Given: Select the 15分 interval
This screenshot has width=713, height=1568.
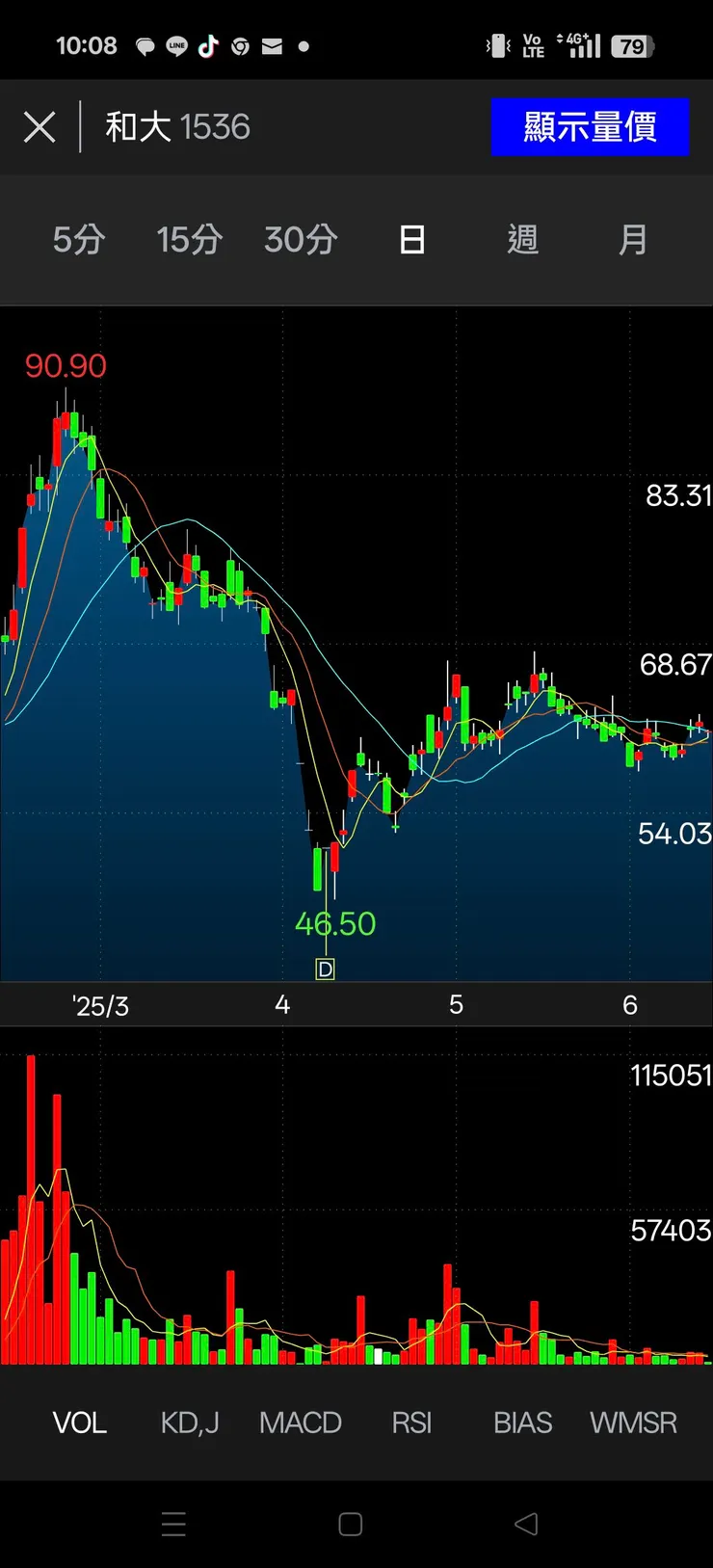Looking at the screenshot, I should click(x=190, y=239).
